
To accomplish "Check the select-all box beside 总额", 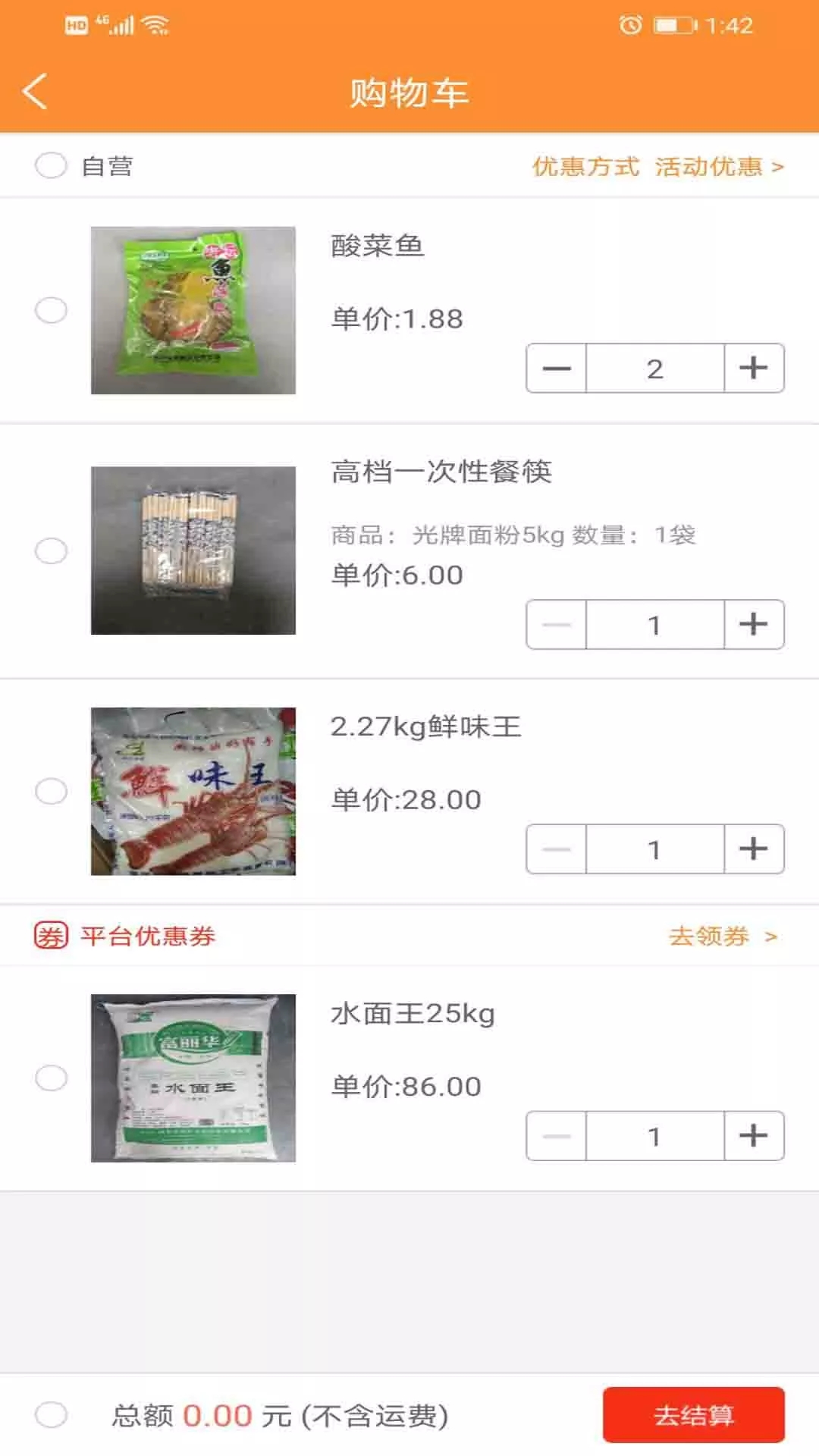I will click(x=51, y=1415).
